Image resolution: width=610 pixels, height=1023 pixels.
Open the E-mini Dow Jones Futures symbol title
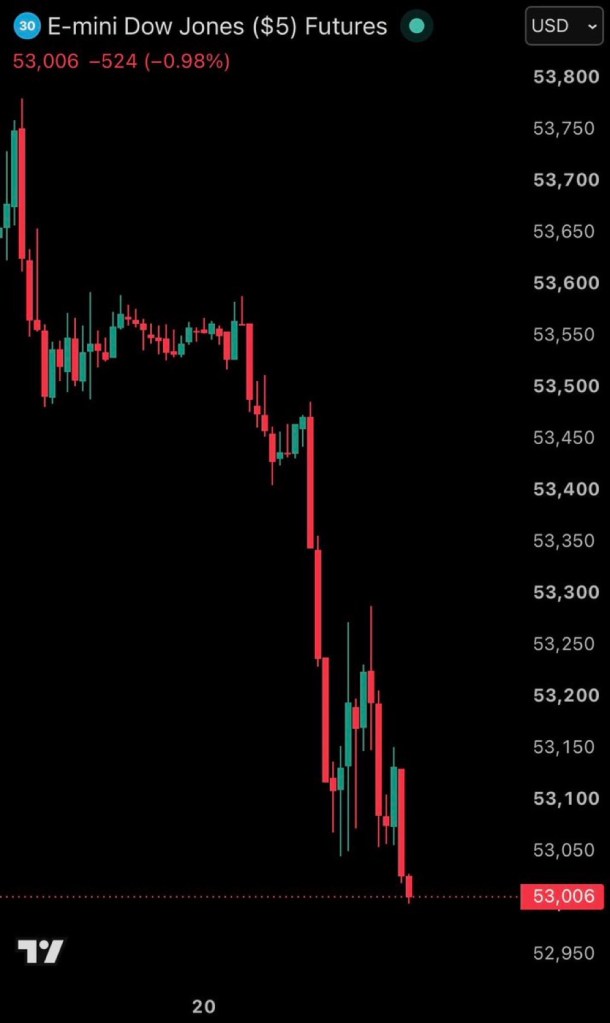(217, 26)
